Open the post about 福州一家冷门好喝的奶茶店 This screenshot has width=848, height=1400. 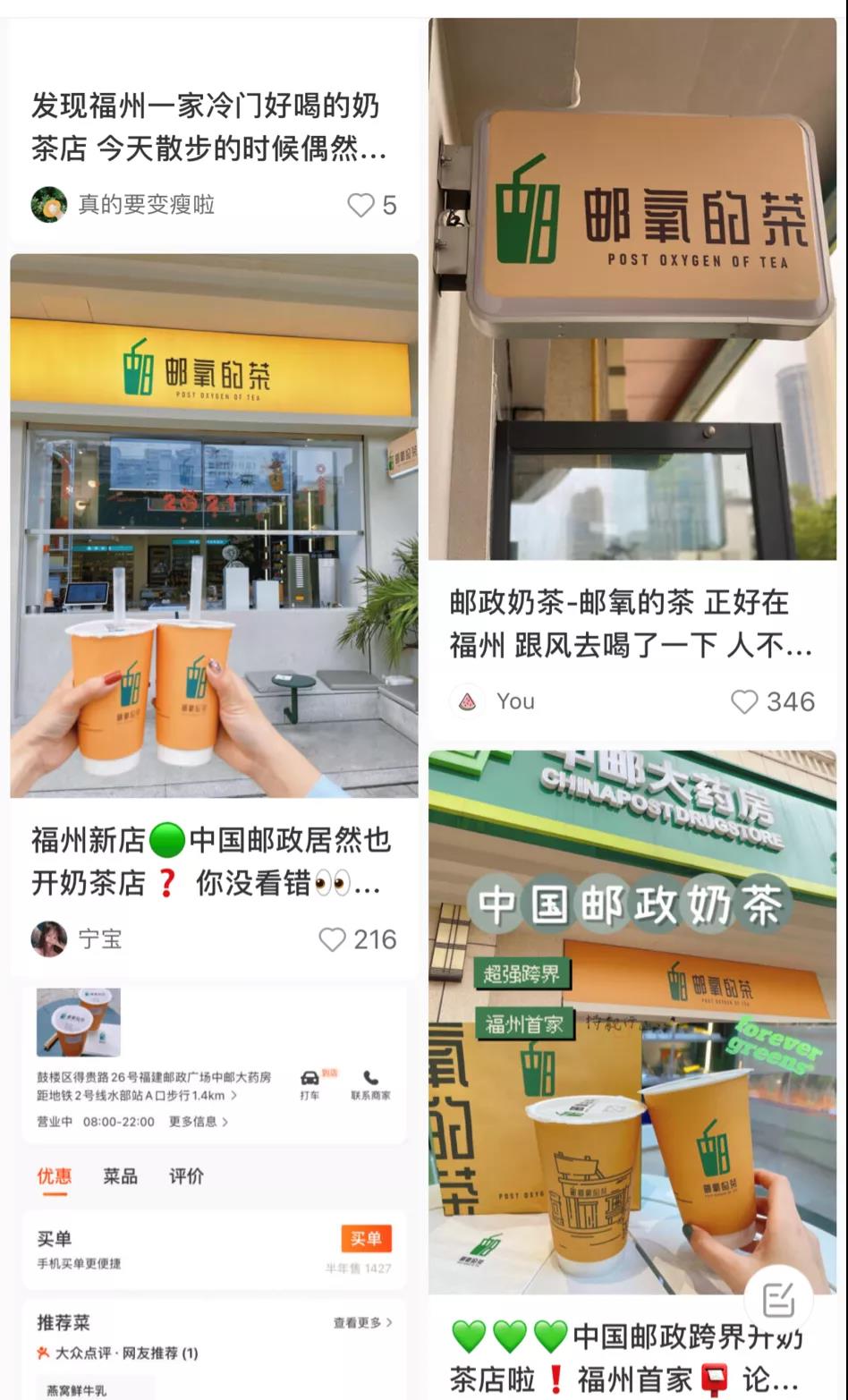click(208, 126)
